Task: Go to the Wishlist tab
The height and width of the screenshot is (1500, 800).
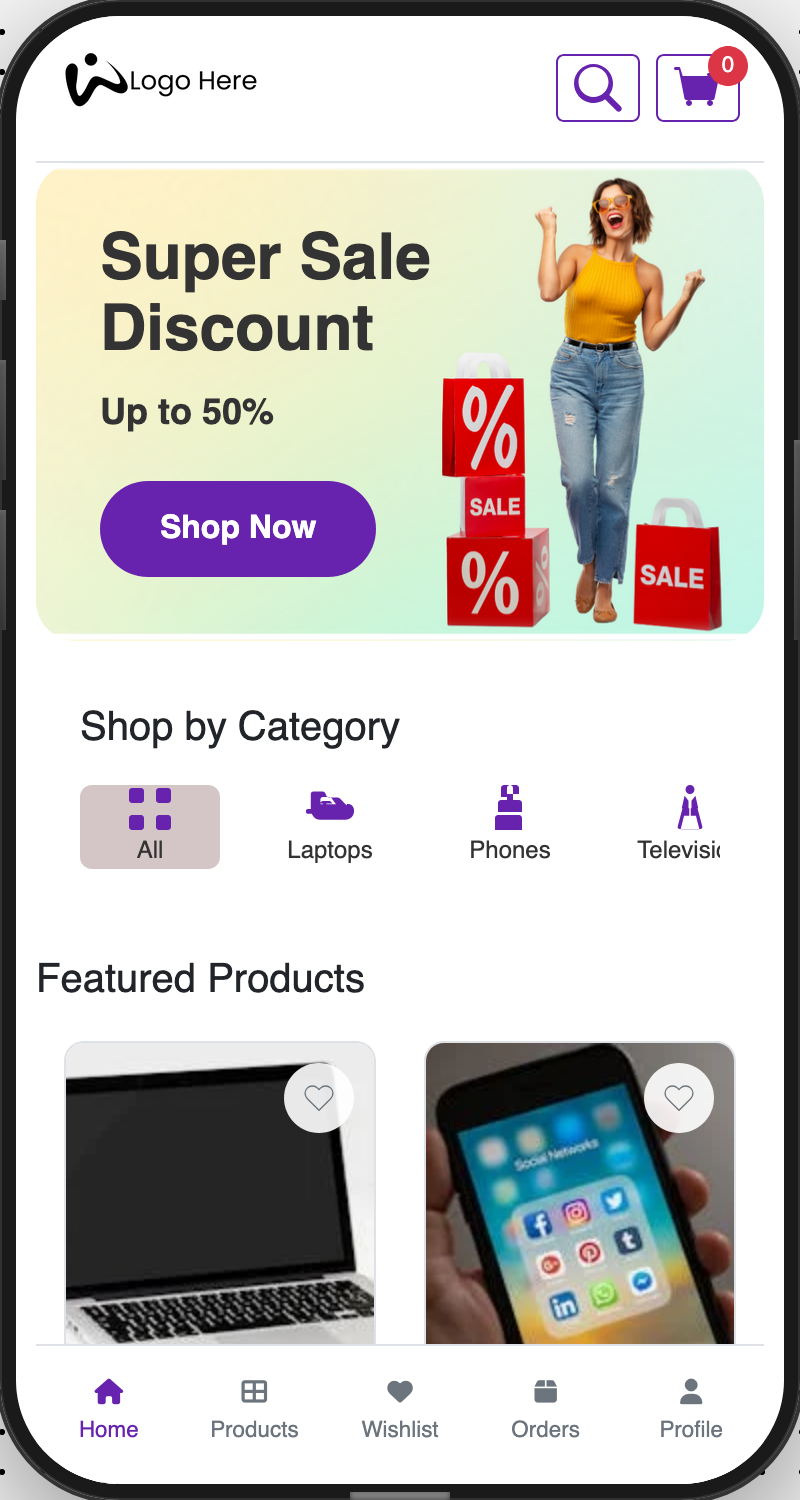Action: click(x=400, y=1408)
